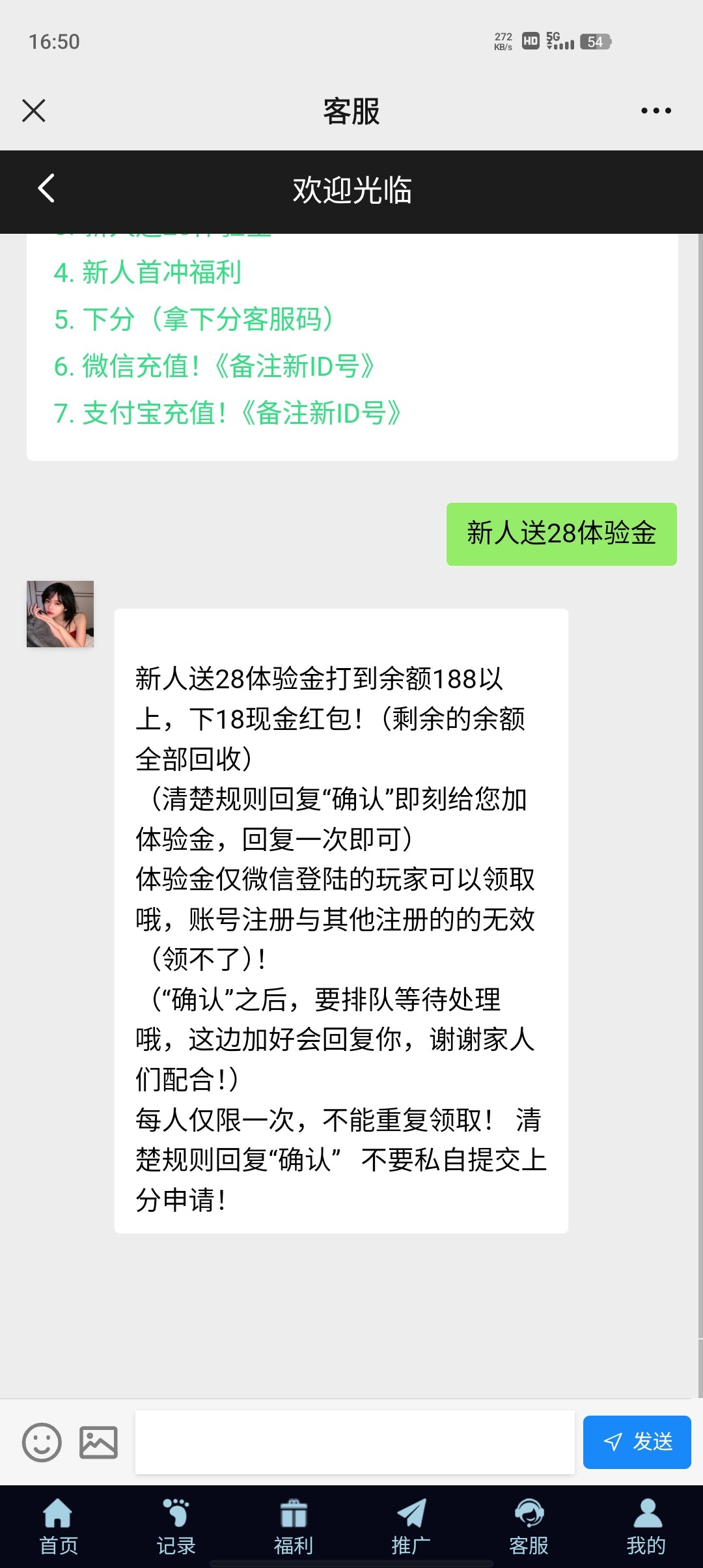View the customer service agent's avatar
The image size is (703, 1568).
pos(60,614)
